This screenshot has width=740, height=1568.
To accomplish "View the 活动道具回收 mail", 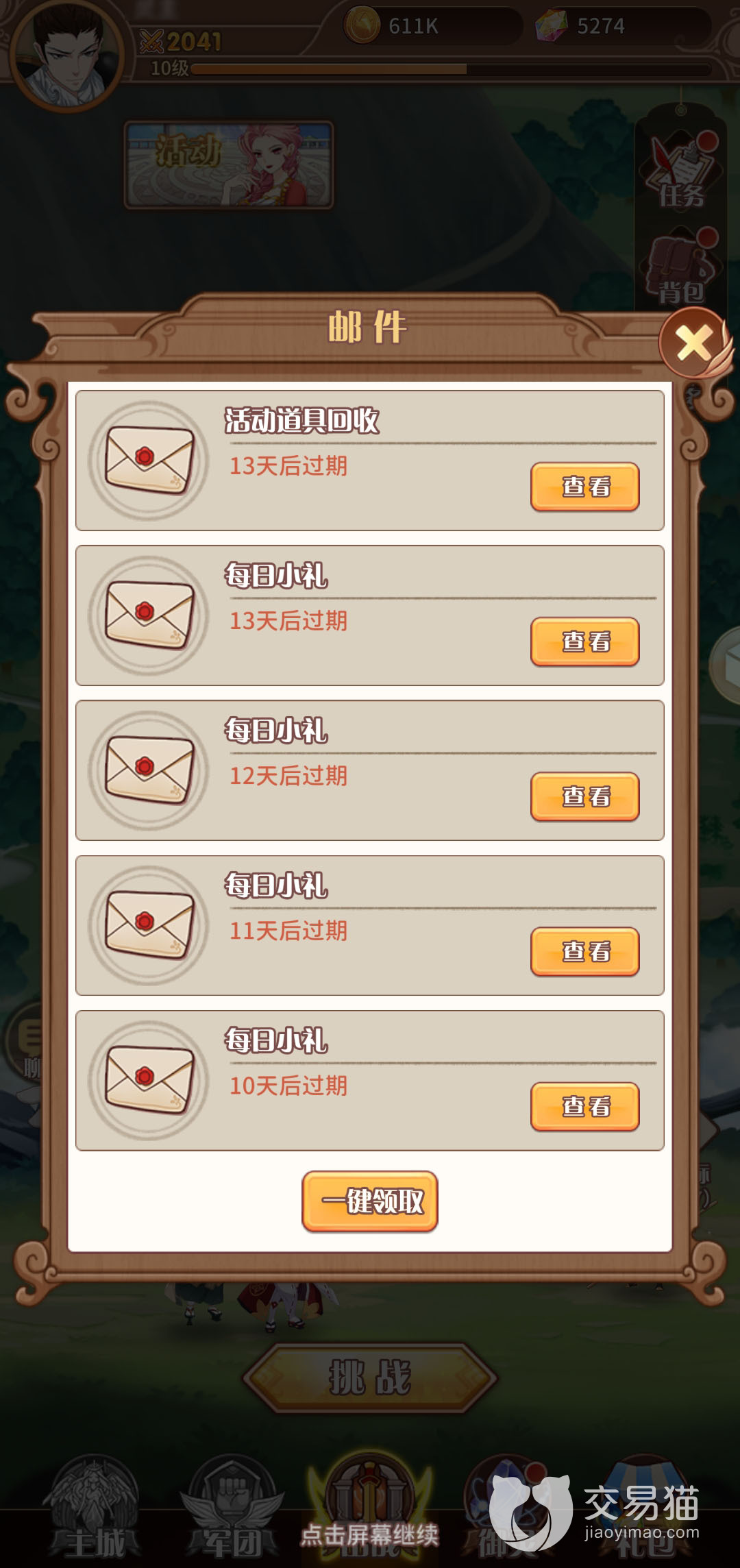I will (584, 487).
